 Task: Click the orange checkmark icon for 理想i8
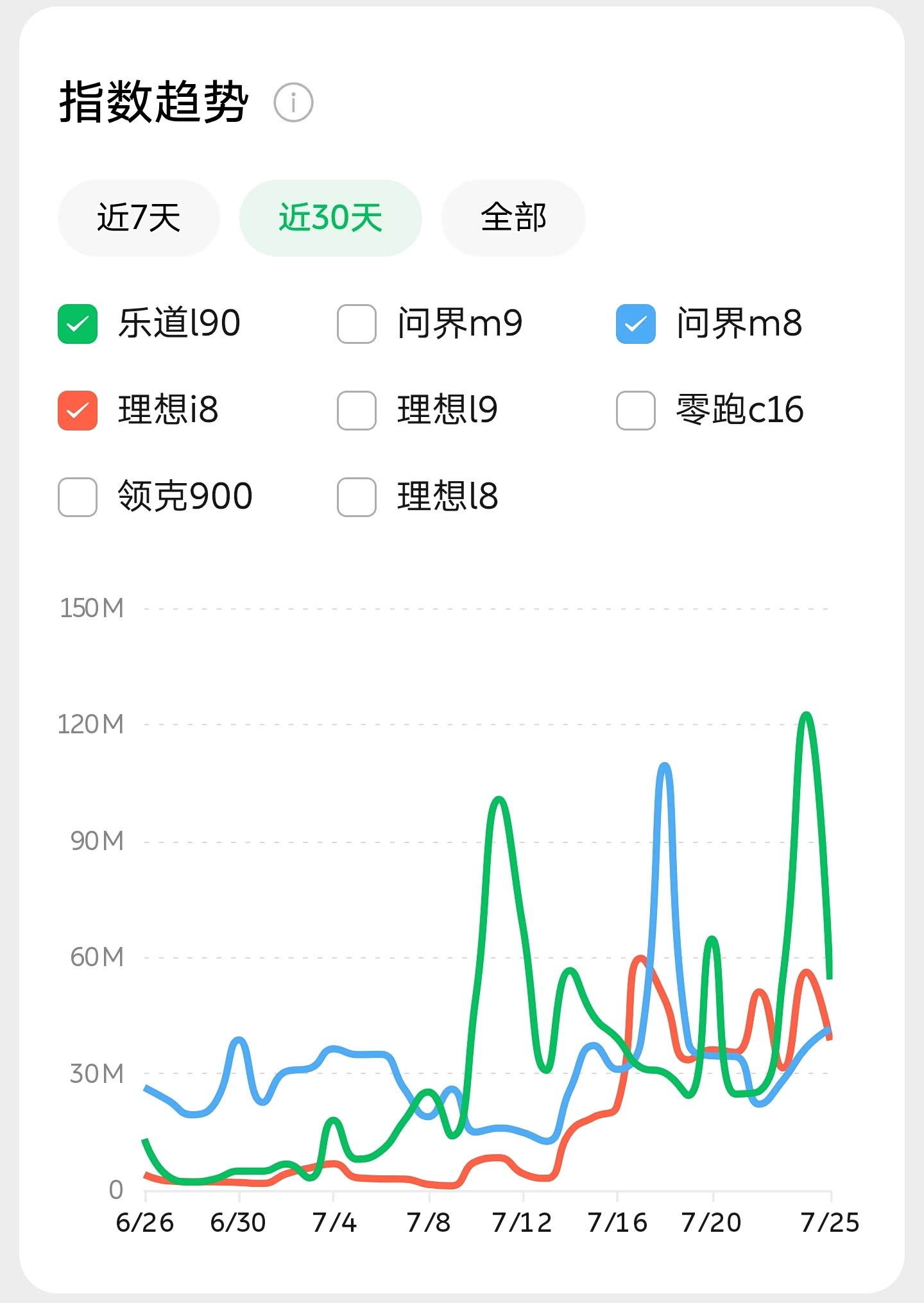[77, 411]
